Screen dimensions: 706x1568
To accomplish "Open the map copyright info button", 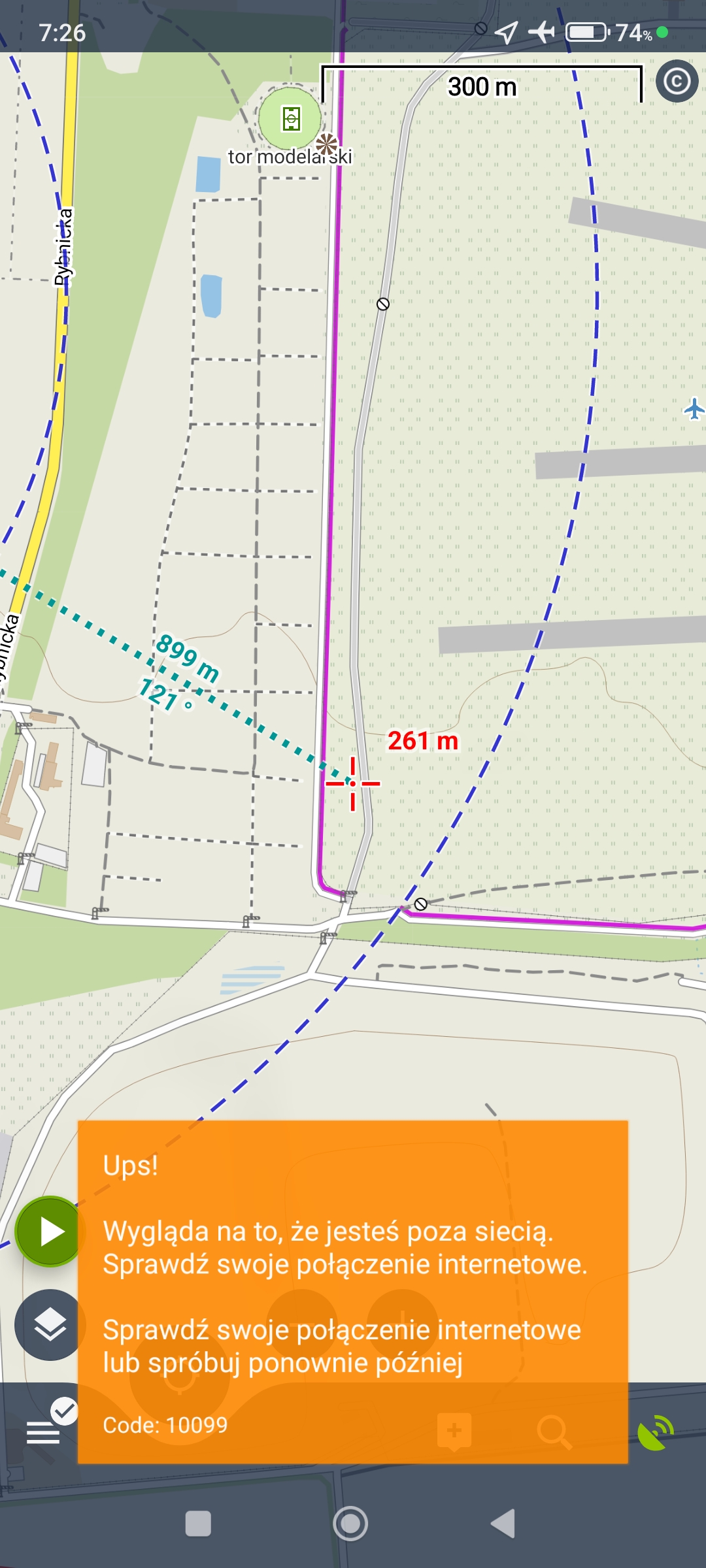I will pos(677,82).
